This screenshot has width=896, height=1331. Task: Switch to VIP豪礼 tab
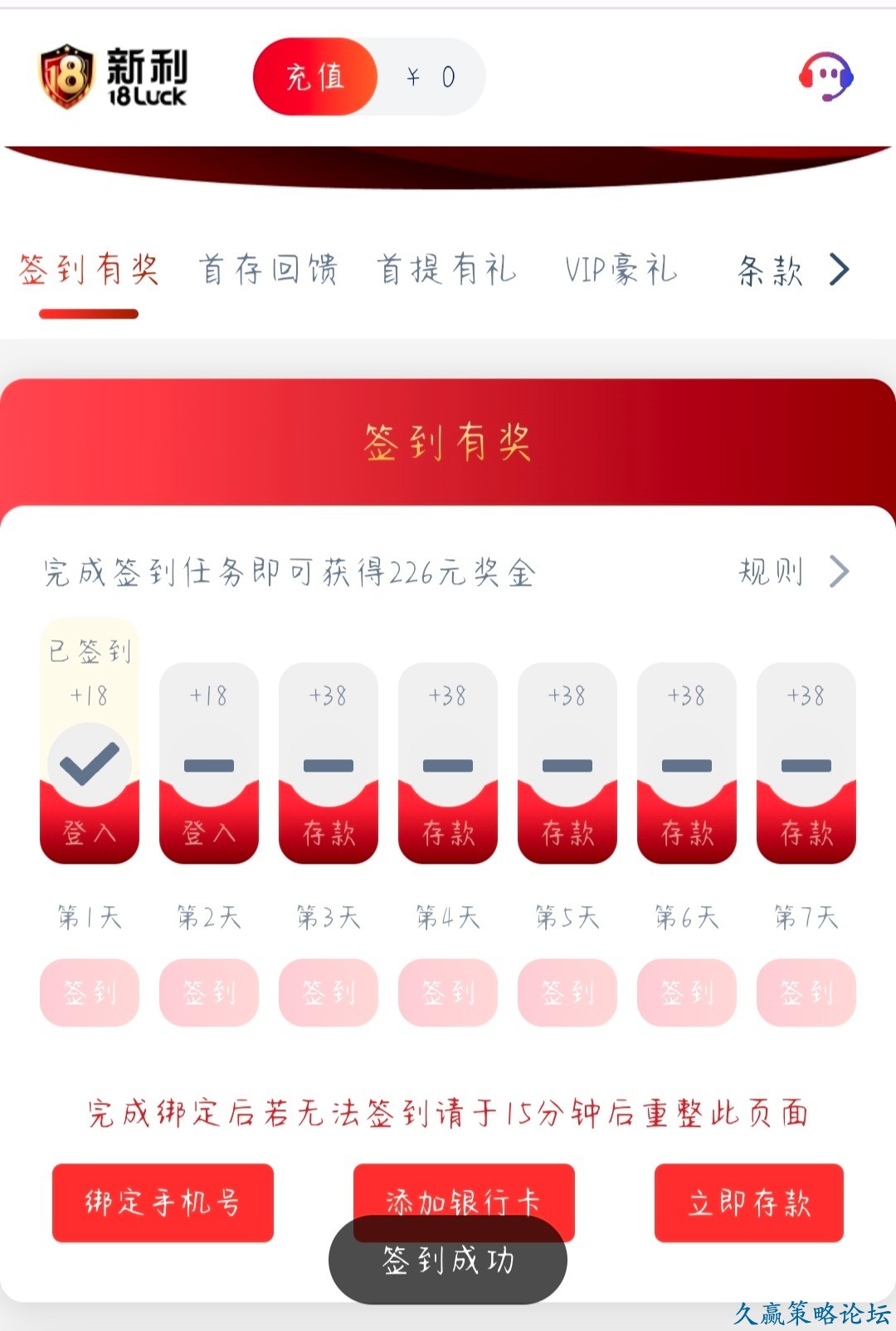[x=621, y=270]
